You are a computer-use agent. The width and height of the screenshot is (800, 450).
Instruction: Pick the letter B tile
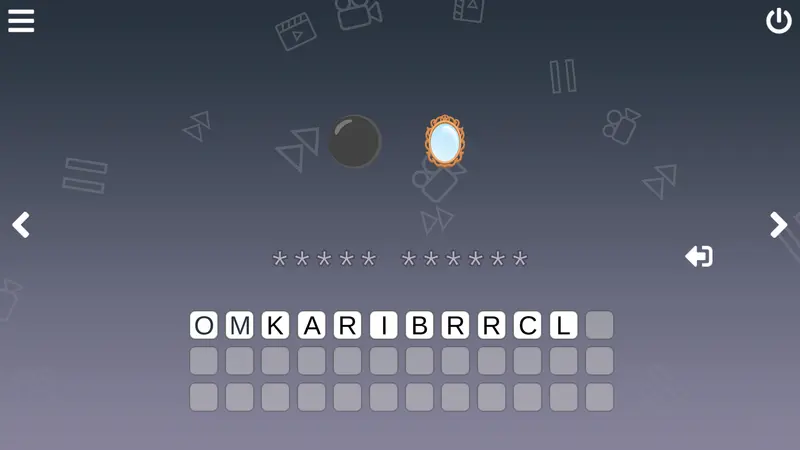(419, 325)
